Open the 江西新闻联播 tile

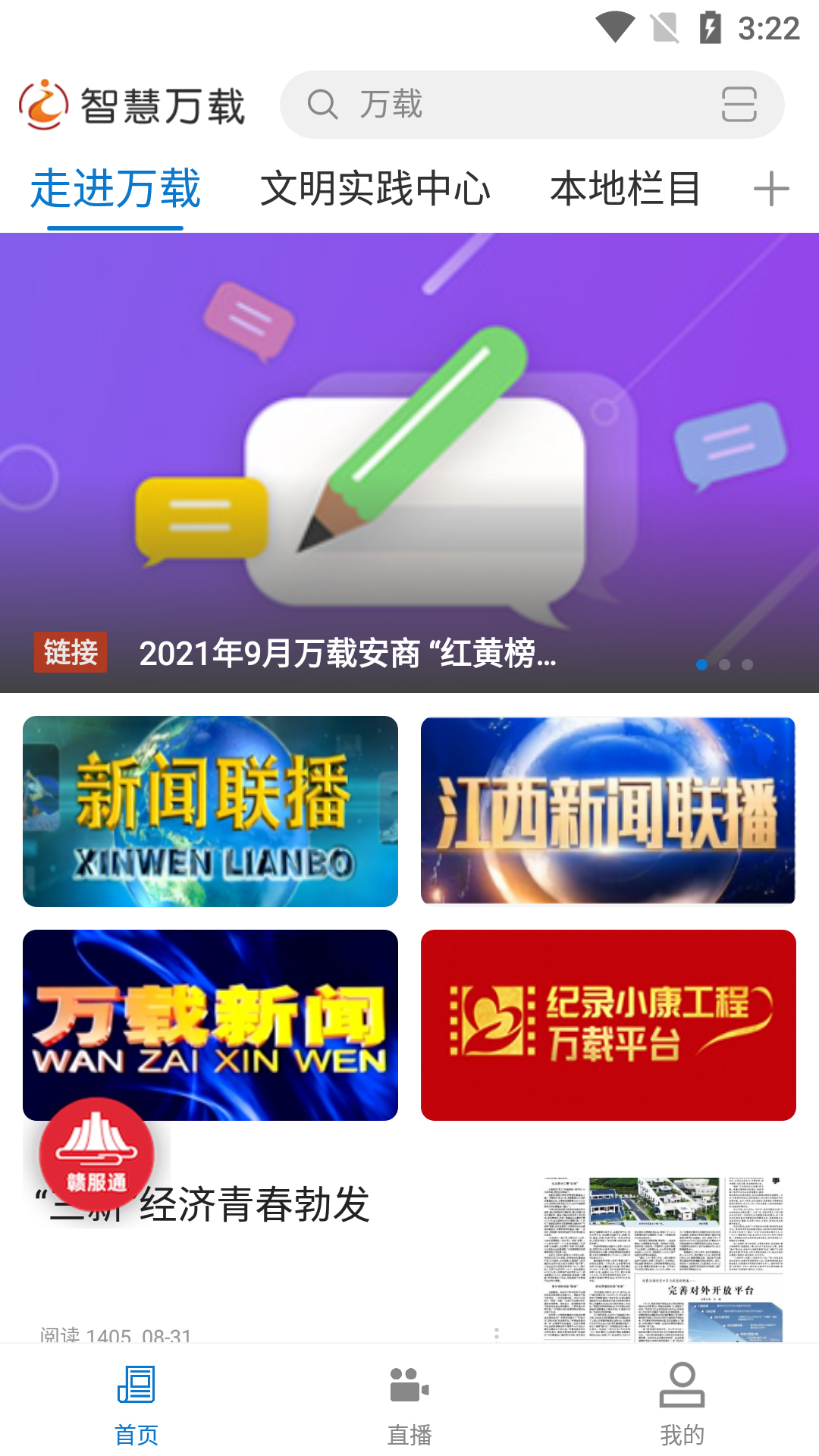(608, 811)
